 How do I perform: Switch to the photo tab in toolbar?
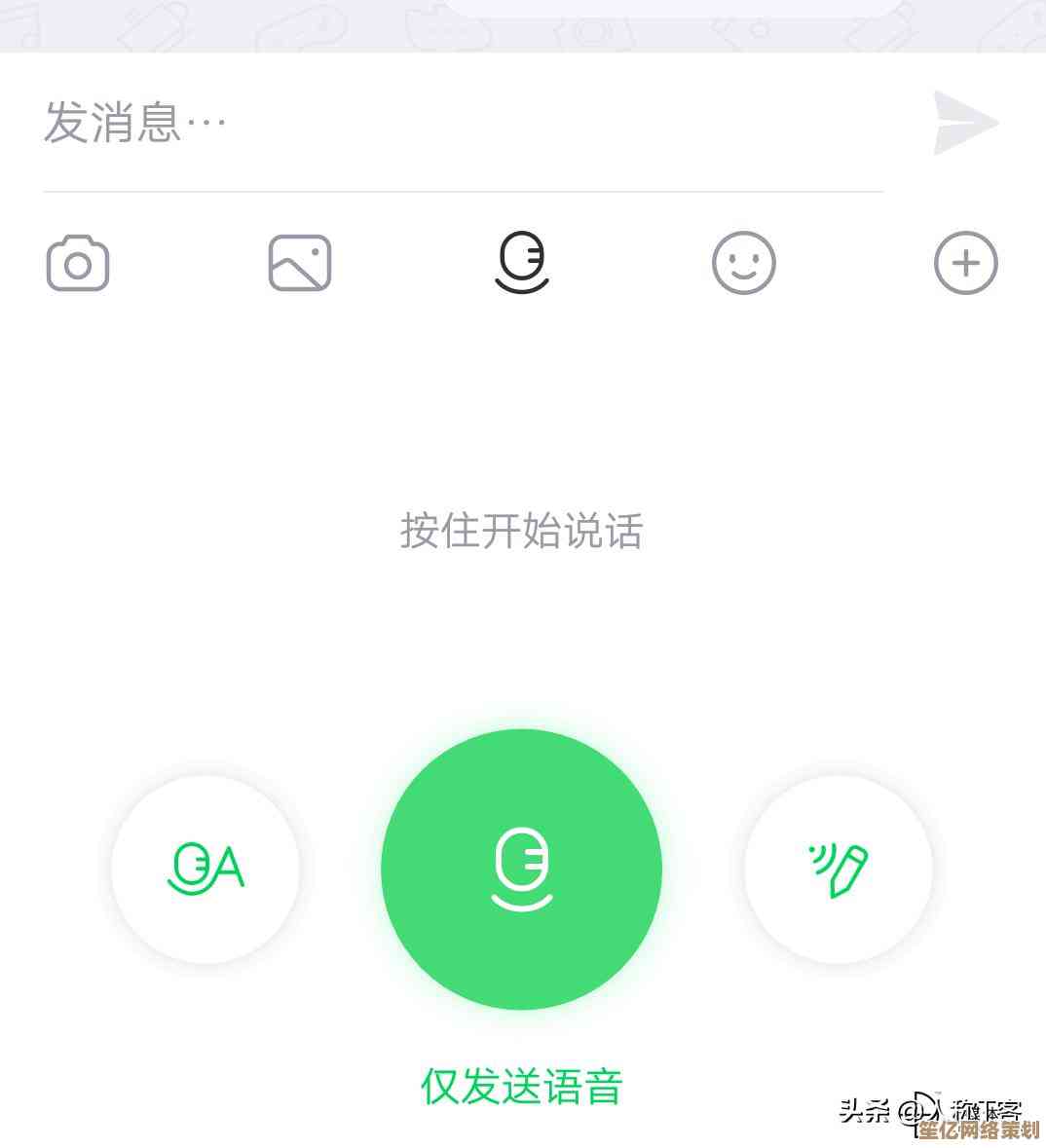click(x=299, y=263)
